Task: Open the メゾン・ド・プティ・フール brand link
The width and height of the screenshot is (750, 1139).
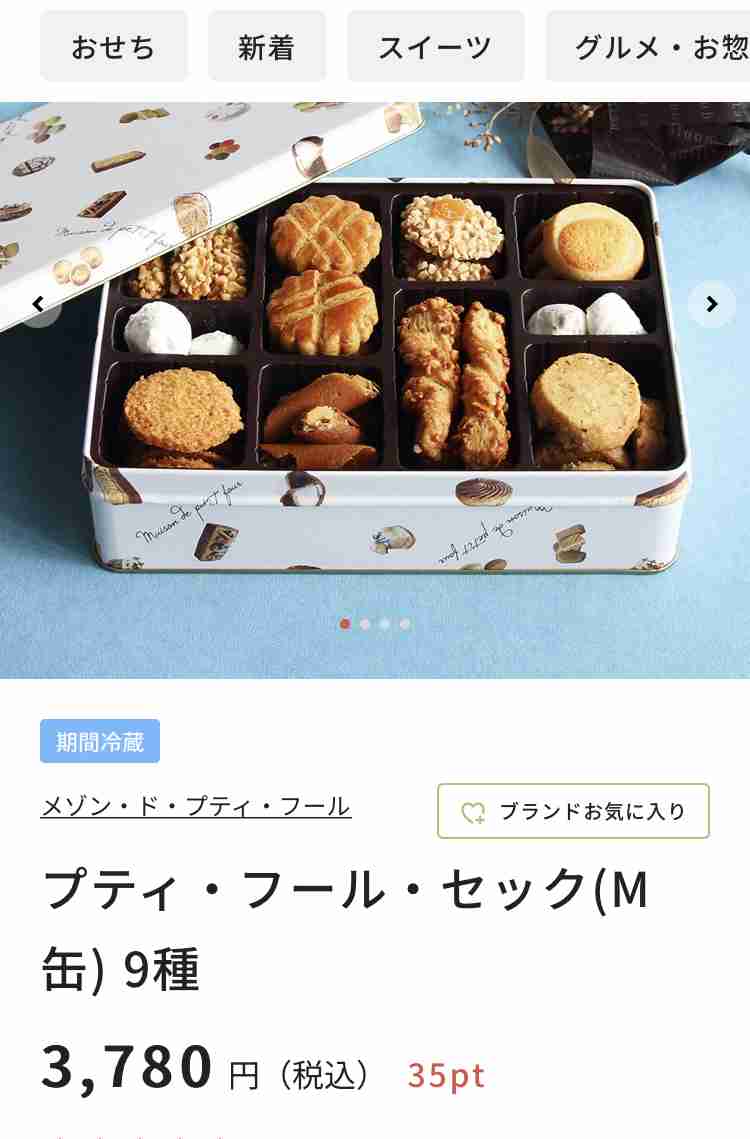Action: tap(195, 806)
